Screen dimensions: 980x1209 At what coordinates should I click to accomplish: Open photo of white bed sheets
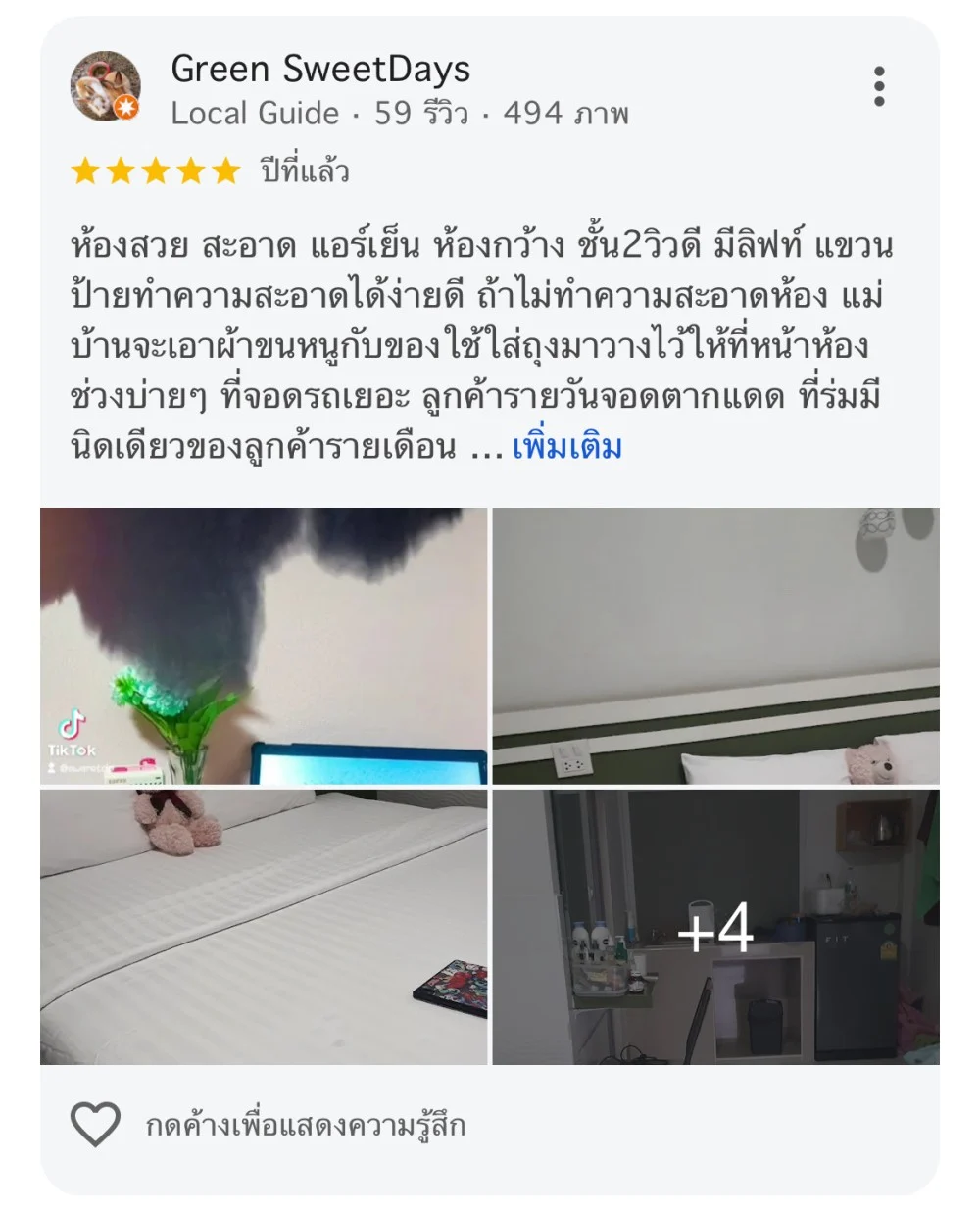point(264,927)
